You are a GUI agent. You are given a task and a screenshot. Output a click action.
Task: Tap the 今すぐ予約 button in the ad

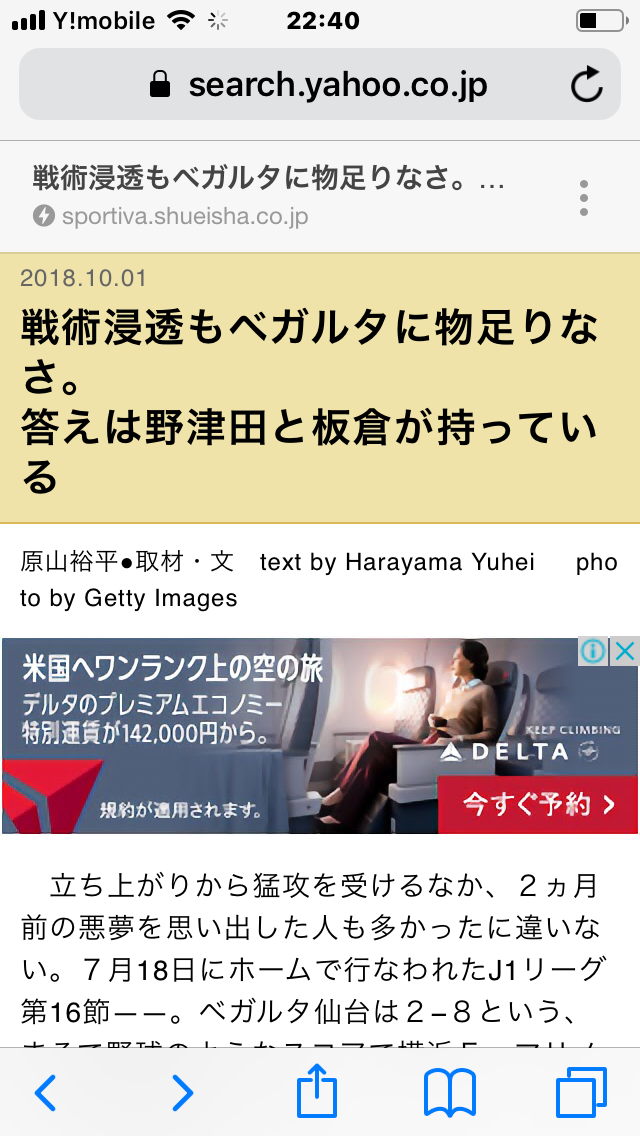538,804
